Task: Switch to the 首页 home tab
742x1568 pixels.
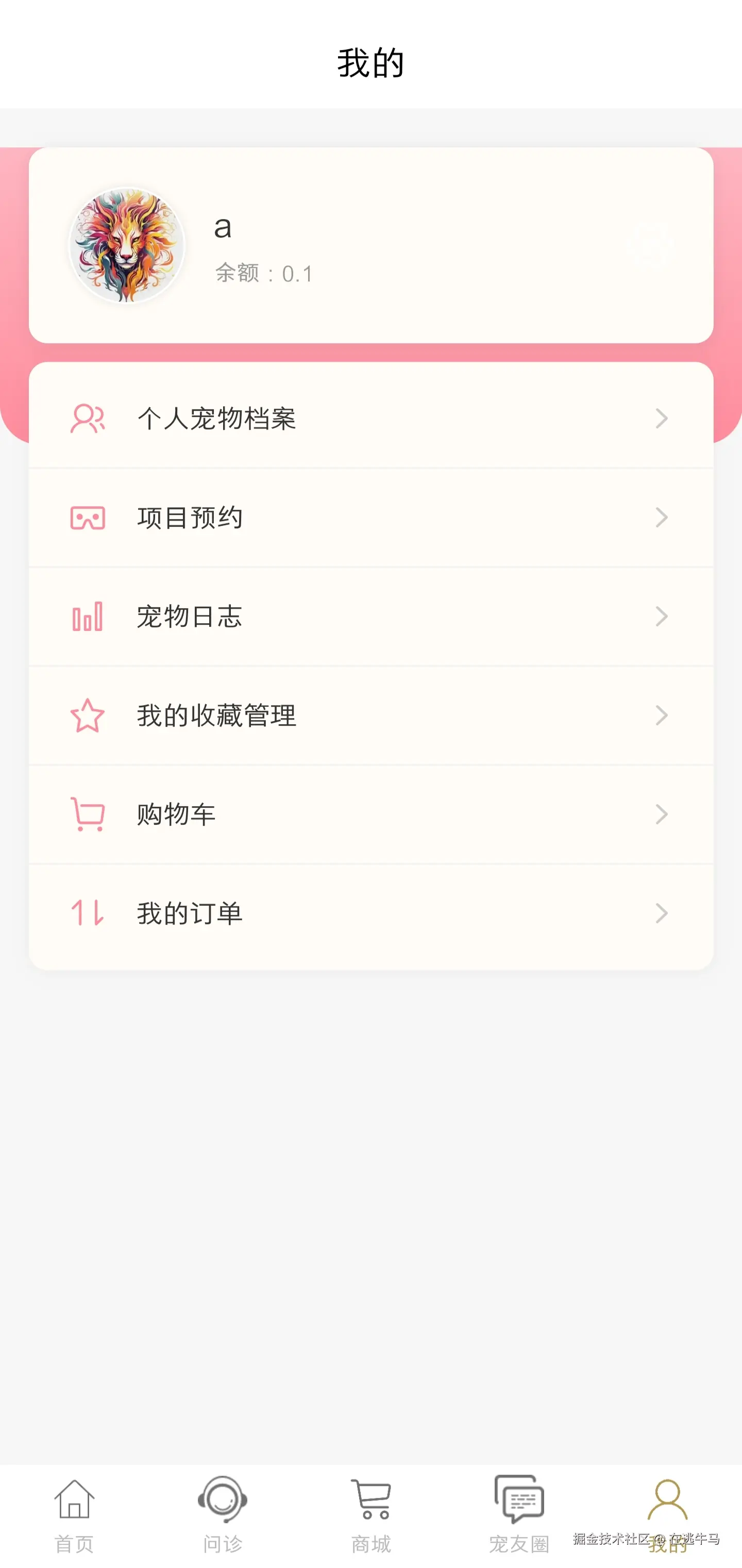Action: [74, 1514]
